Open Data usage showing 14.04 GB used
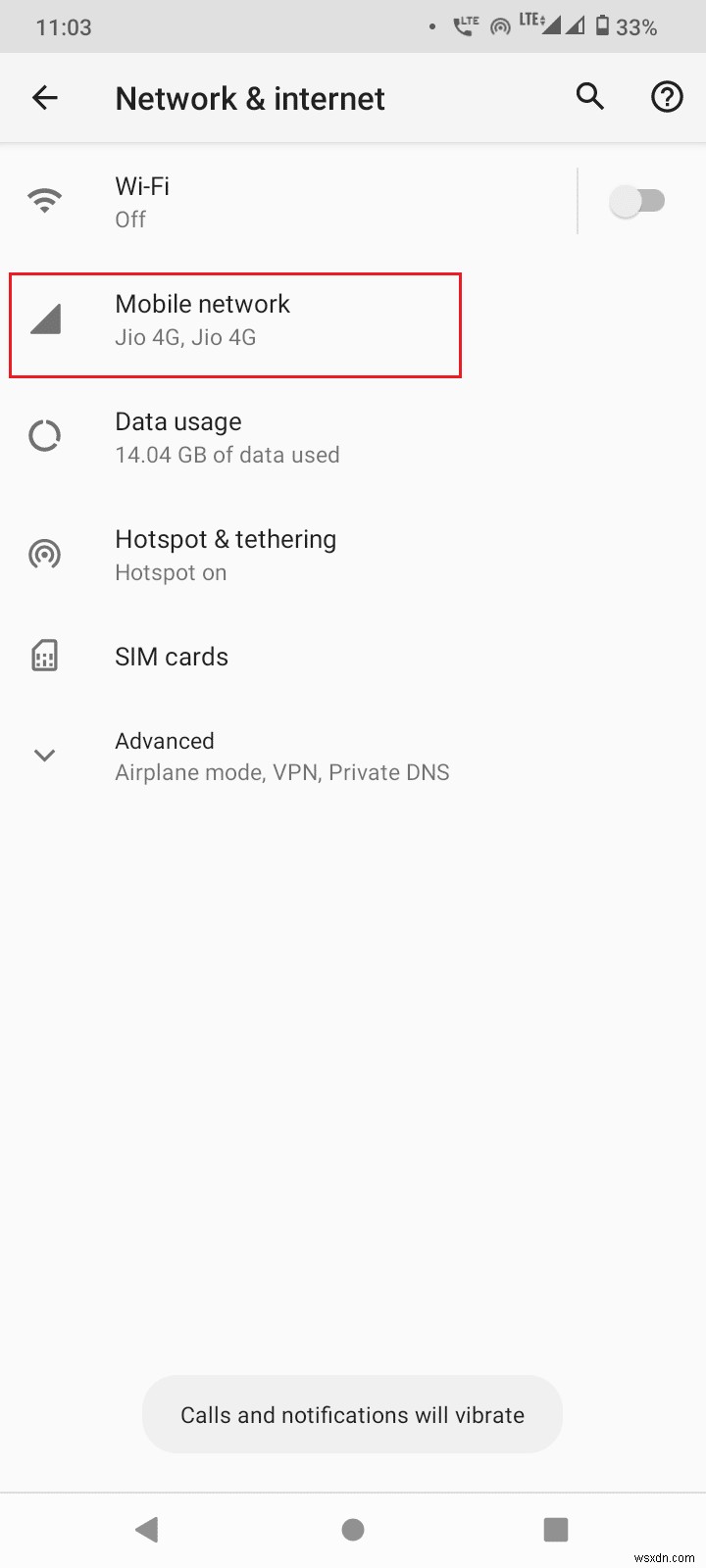Image resolution: width=706 pixels, height=1568 pixels. coord(227,435)
